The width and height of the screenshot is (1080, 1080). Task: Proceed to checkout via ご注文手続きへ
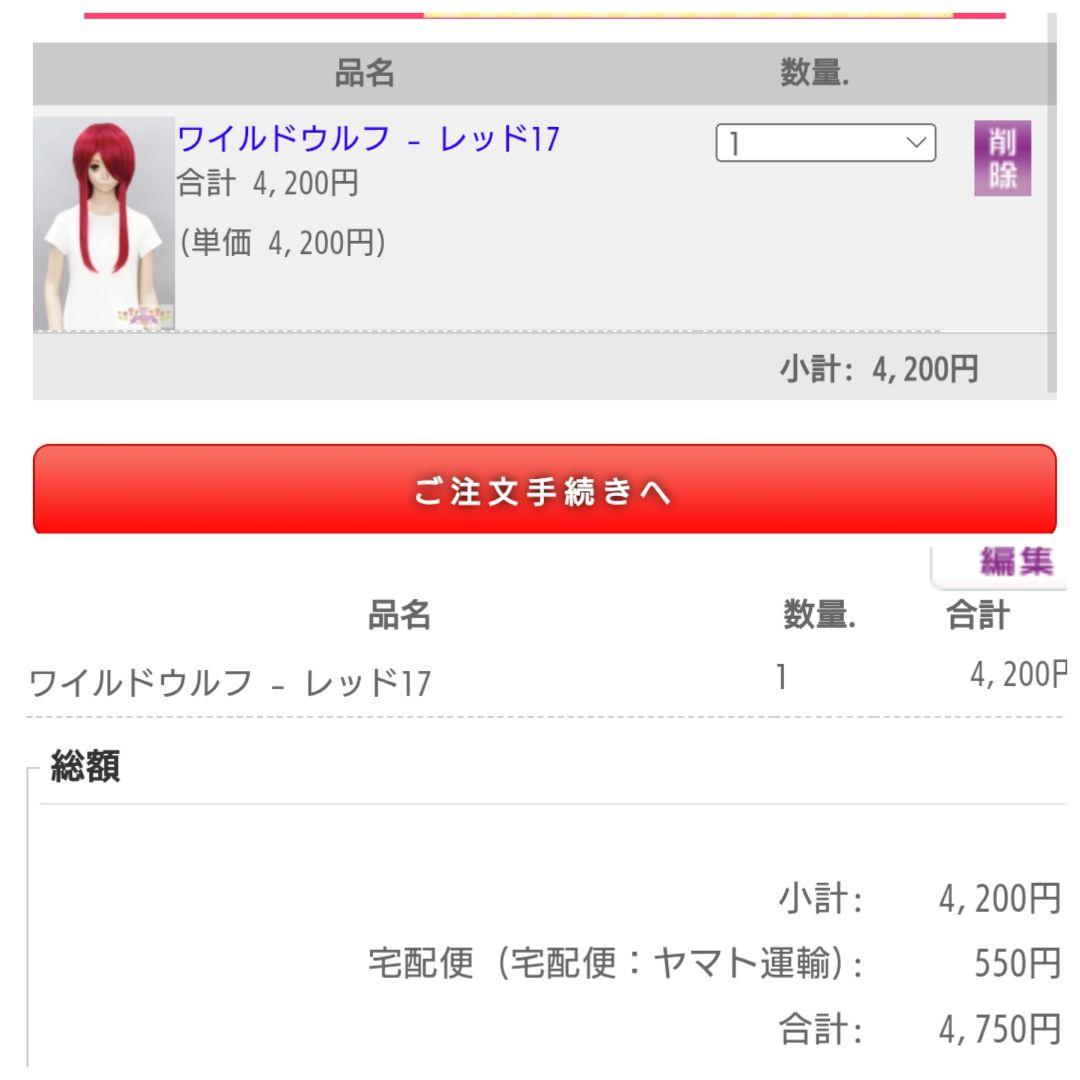click(544, 490)
